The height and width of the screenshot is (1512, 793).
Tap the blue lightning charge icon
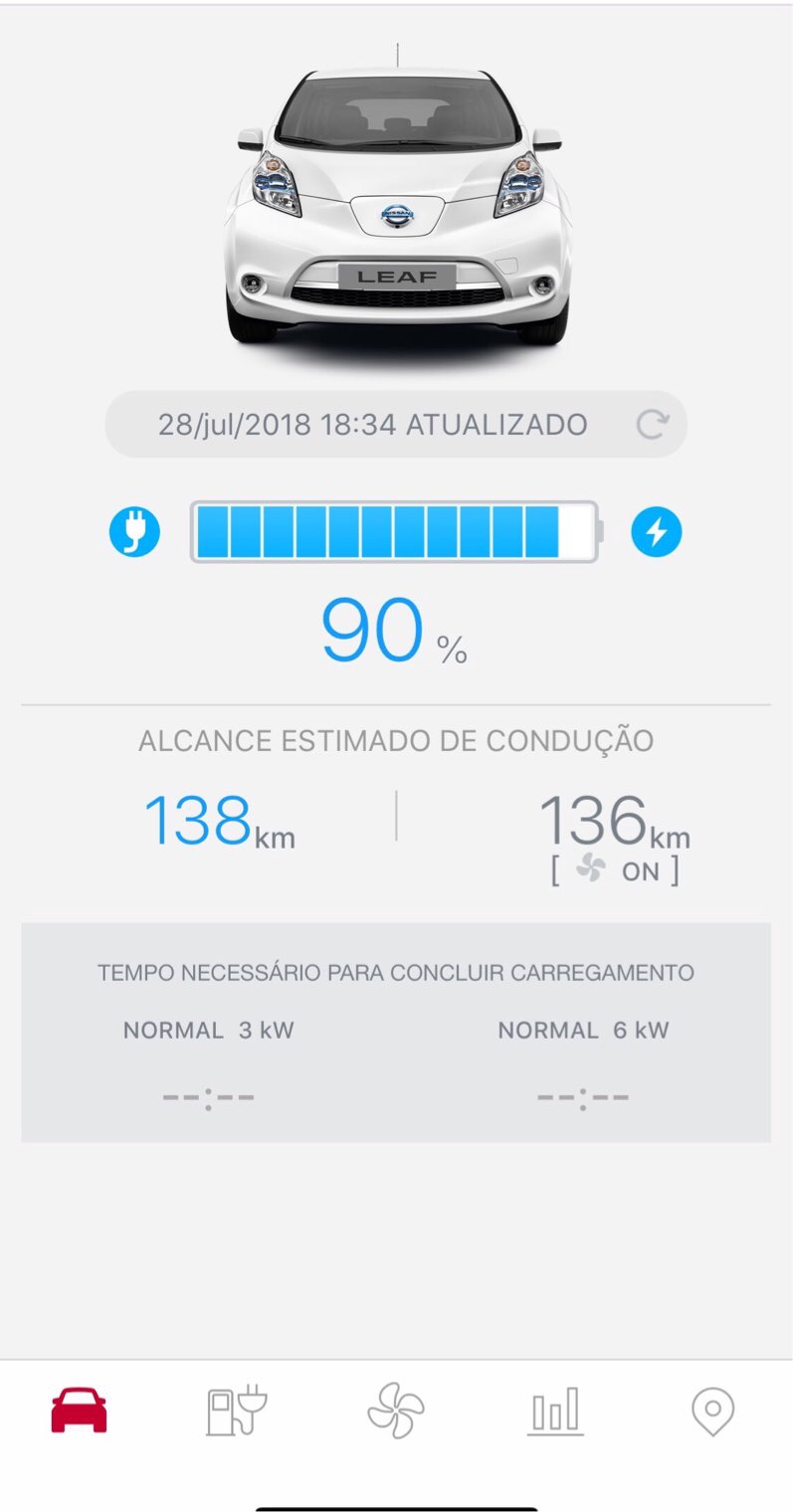(x=656, y=533)
